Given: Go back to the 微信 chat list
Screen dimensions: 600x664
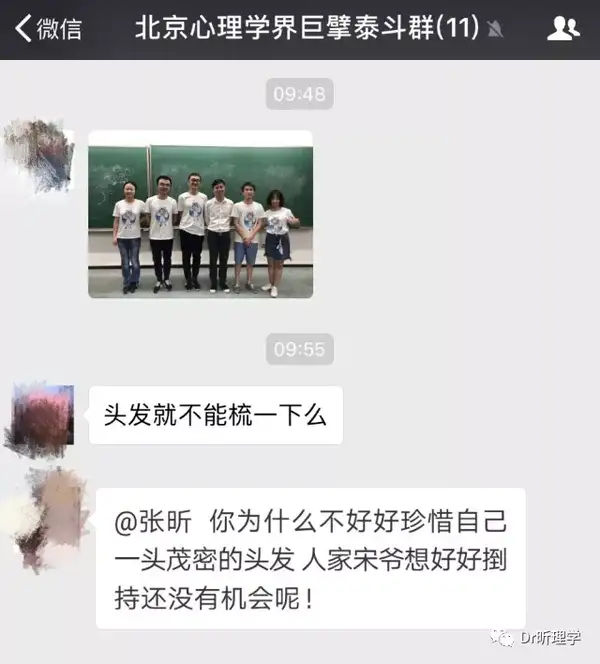Looking at the screenshot, I should (x=47, y=29).
